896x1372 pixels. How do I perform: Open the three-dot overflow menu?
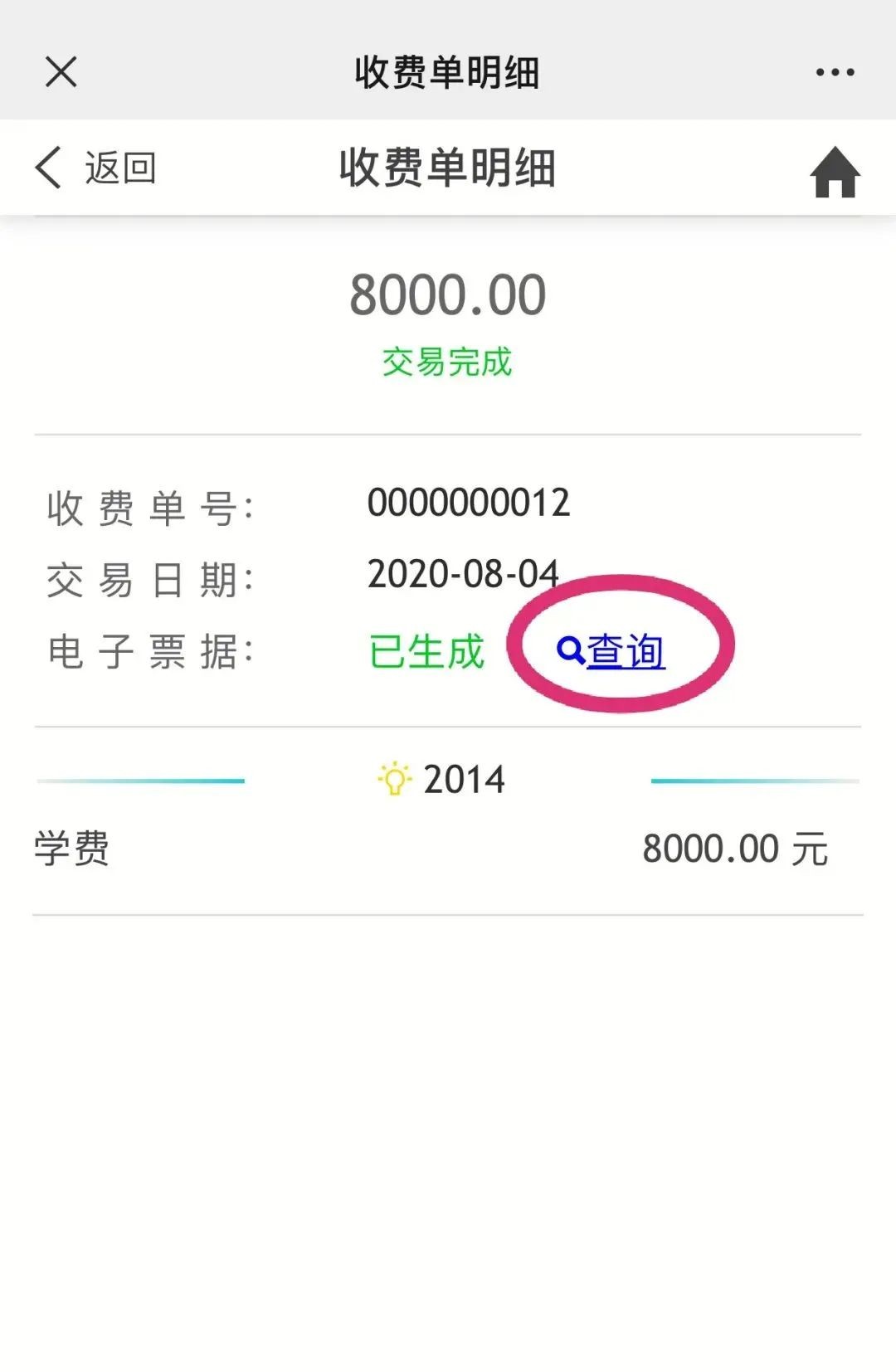pos(835,72)
